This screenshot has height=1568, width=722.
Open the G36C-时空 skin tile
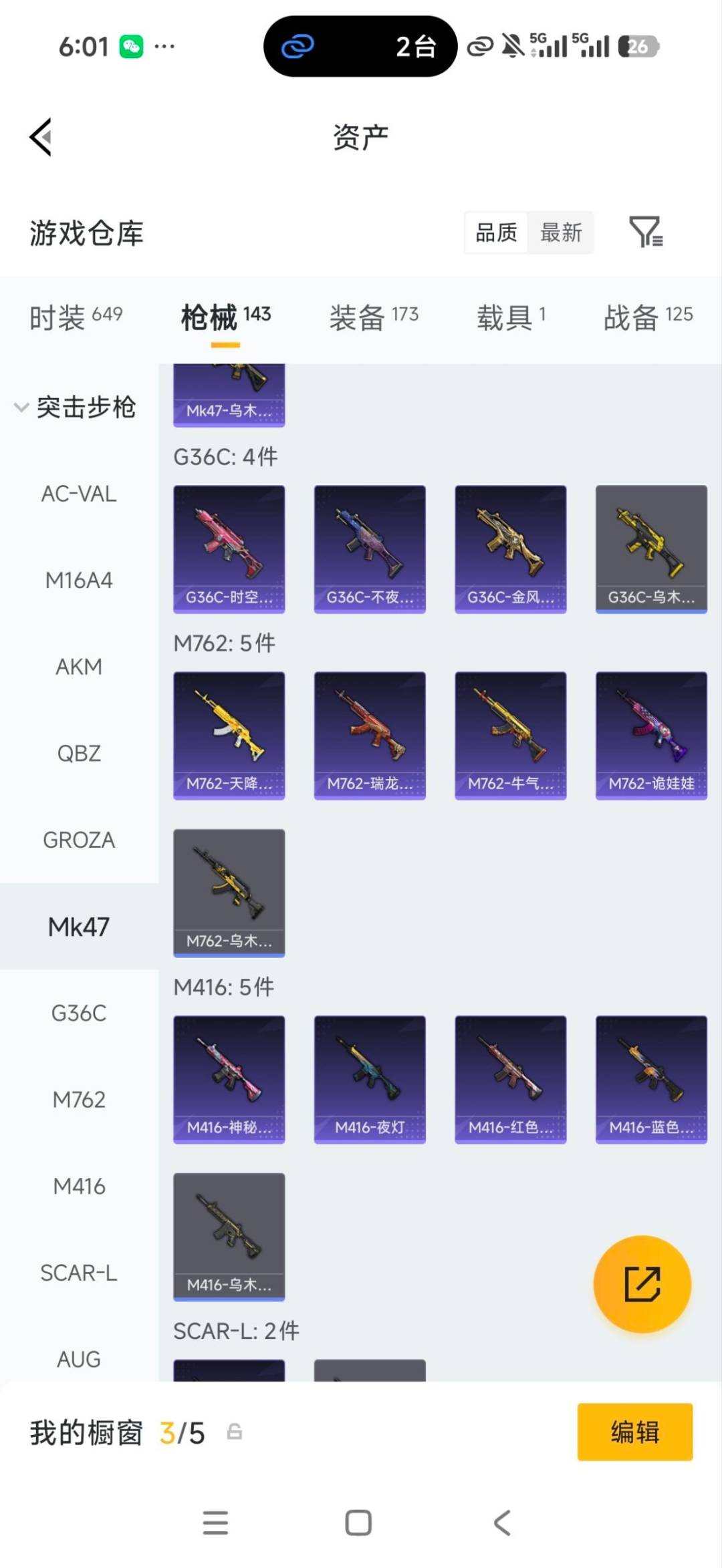(x=229, y=549)
